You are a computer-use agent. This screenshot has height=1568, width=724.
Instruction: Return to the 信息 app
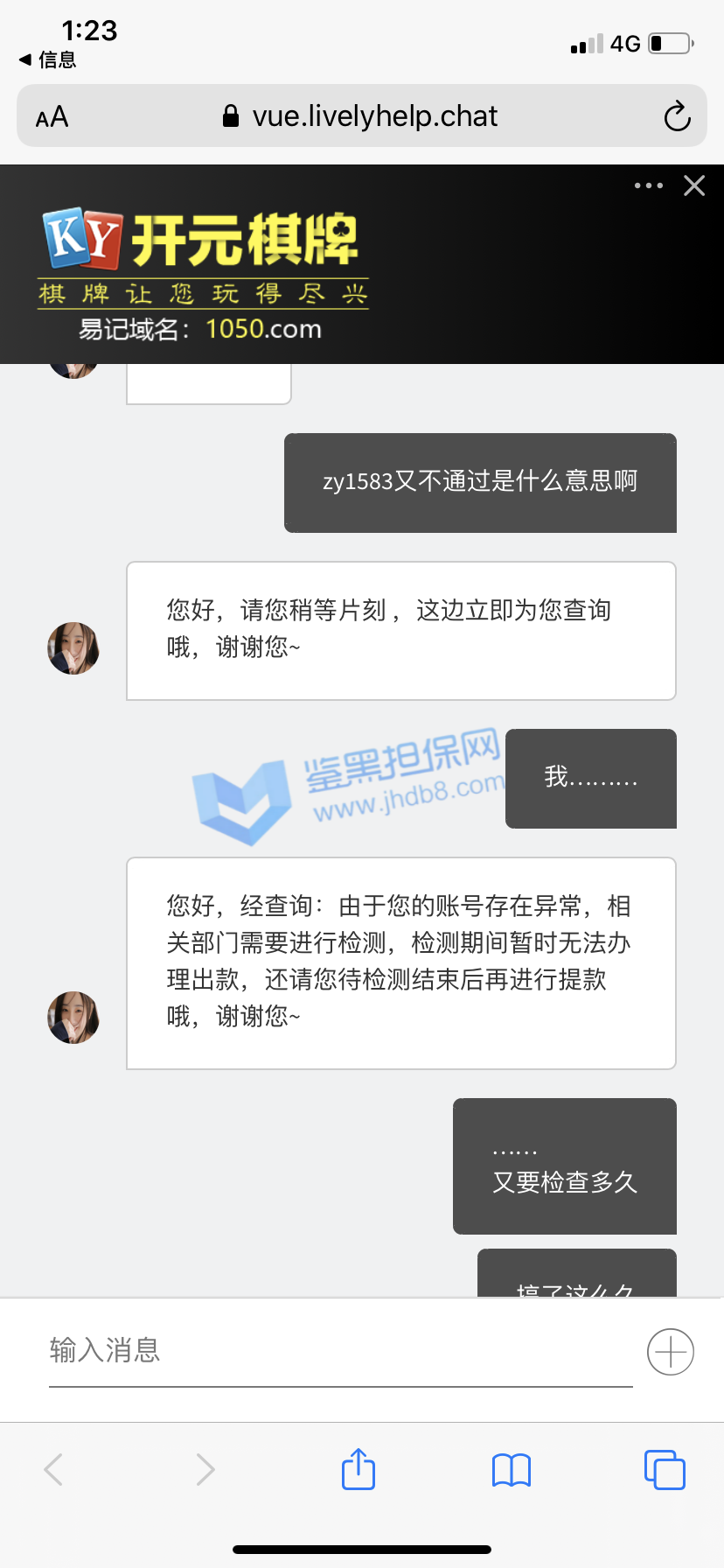click(48, 59)
